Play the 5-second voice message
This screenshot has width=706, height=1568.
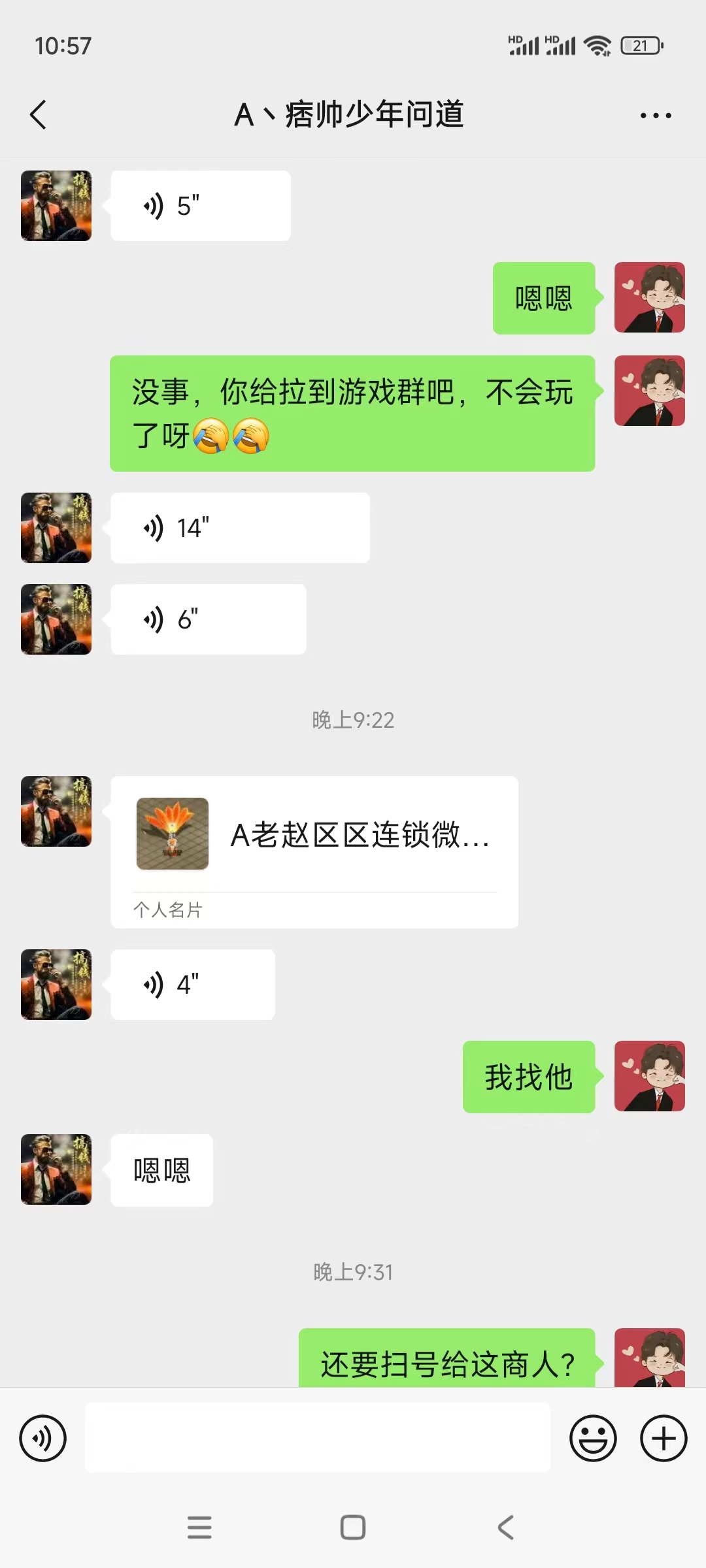[200, 206]
